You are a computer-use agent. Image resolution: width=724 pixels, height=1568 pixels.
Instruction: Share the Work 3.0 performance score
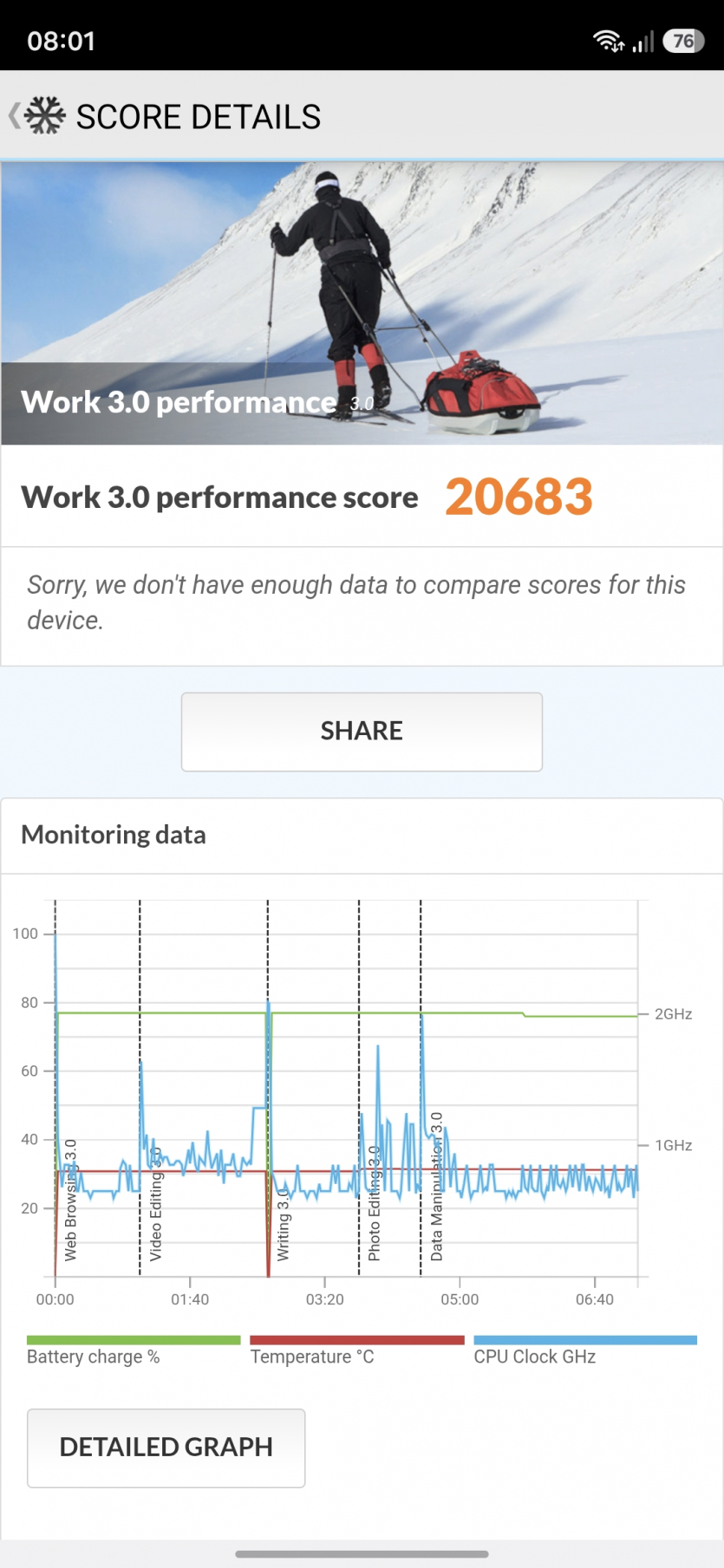pos(362,731)
